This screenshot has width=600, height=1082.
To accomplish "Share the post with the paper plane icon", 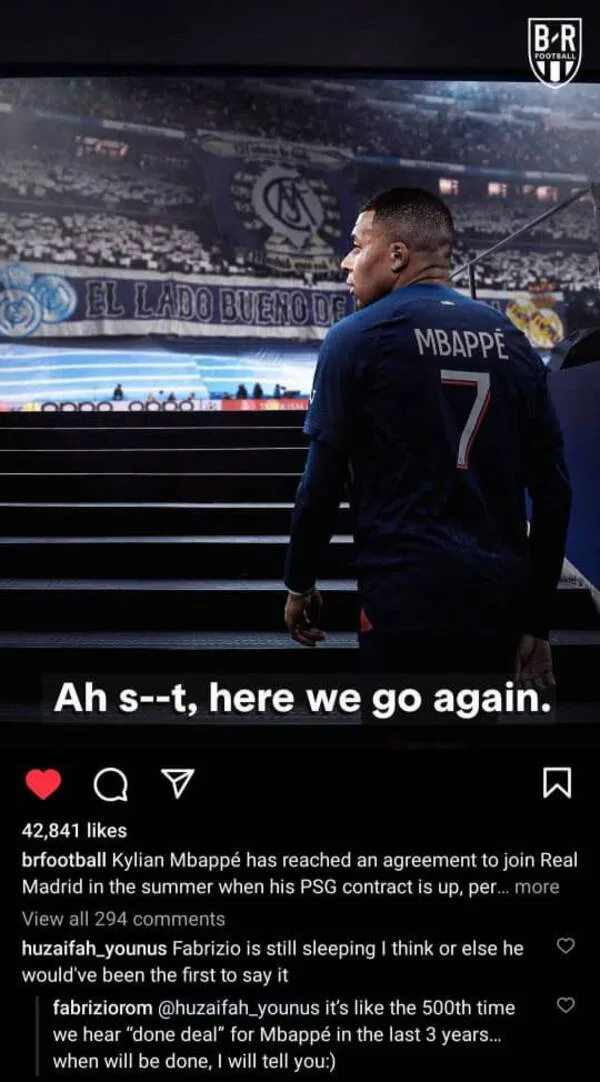I will (177, 784).
